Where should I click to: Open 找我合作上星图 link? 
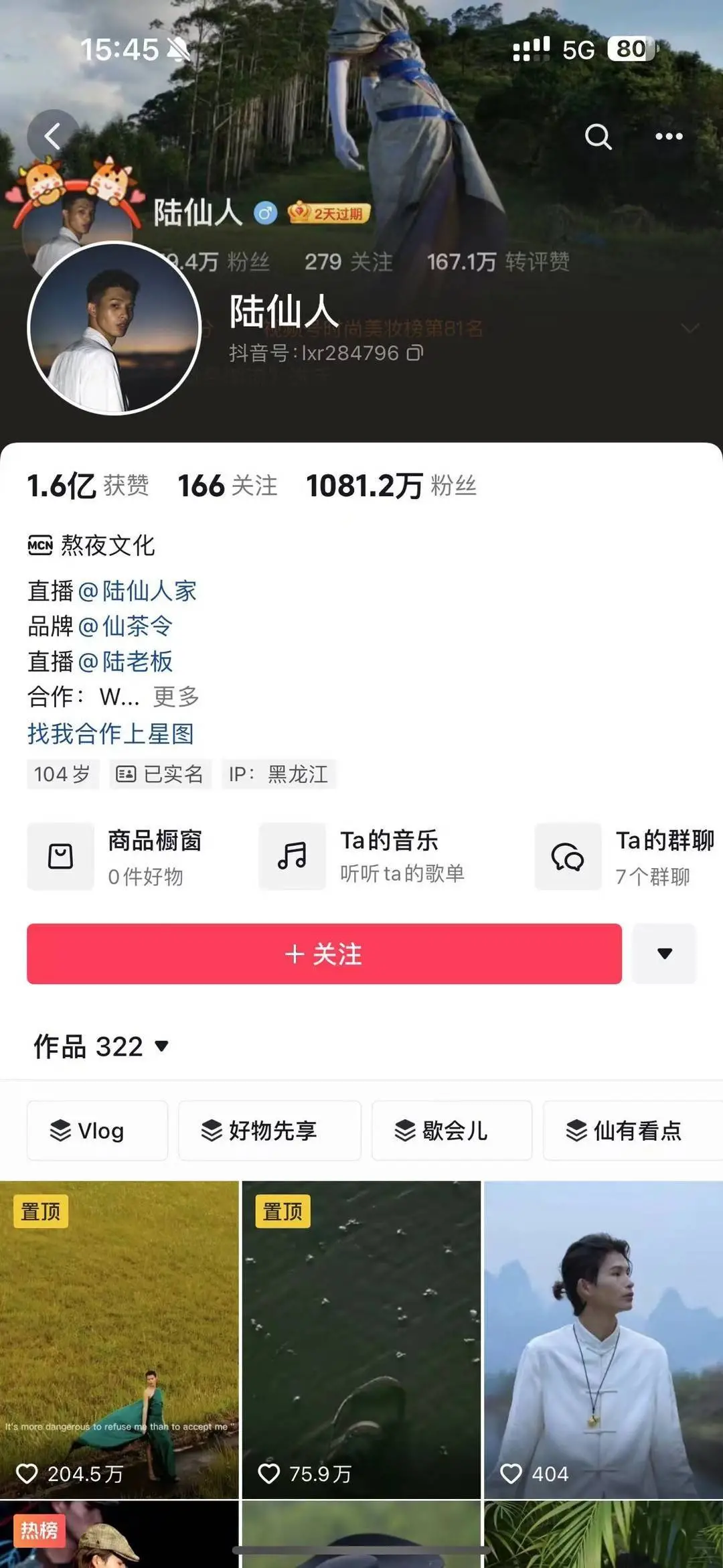pyautogui.click(x=110, y=734)
